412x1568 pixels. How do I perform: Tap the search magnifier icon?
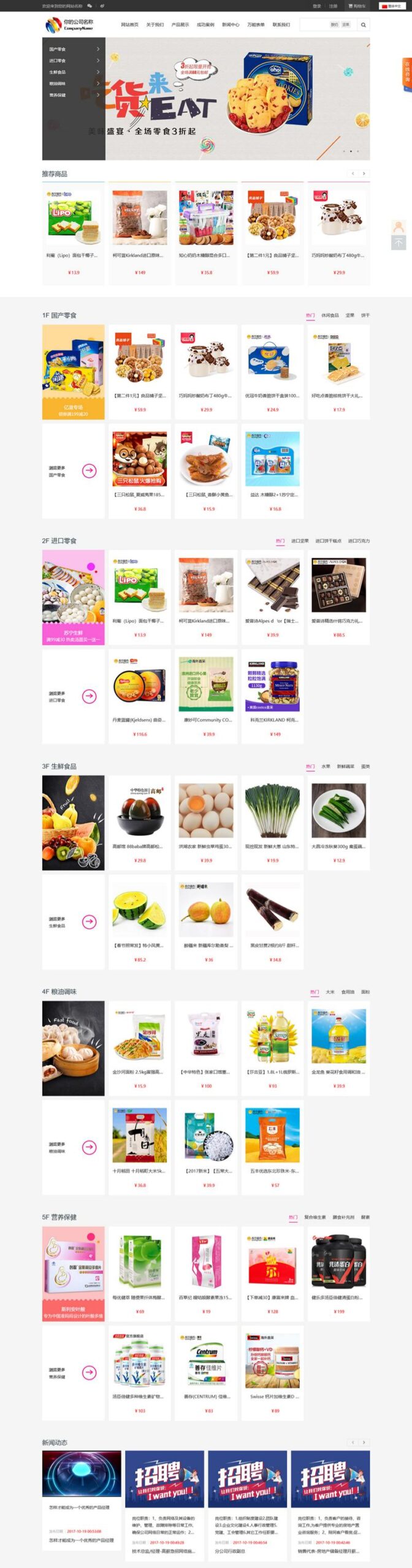(x=363, y=25)
